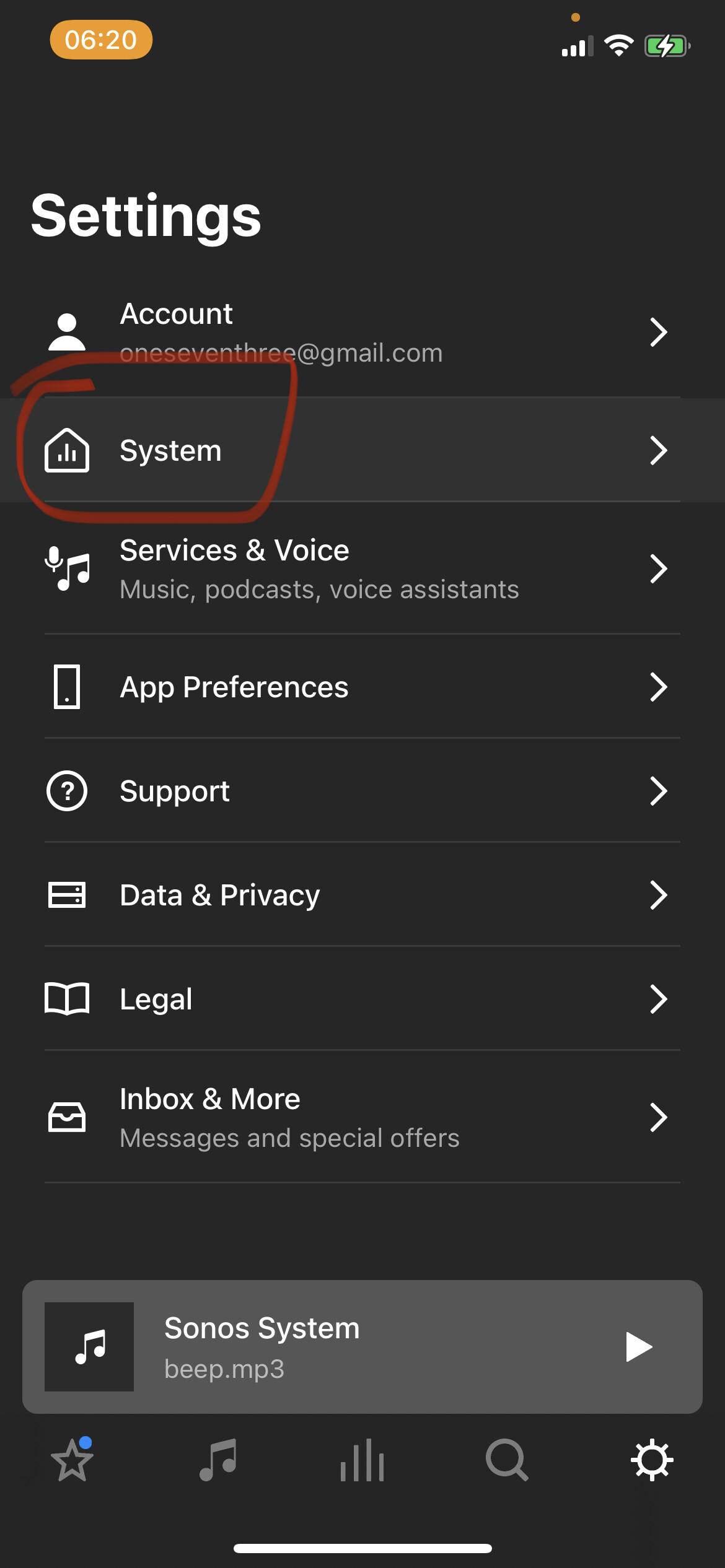The height and width of the screenshot is (1568, 725).
Task: Click the App Preferences phone icon
Action: coord(67,686)
